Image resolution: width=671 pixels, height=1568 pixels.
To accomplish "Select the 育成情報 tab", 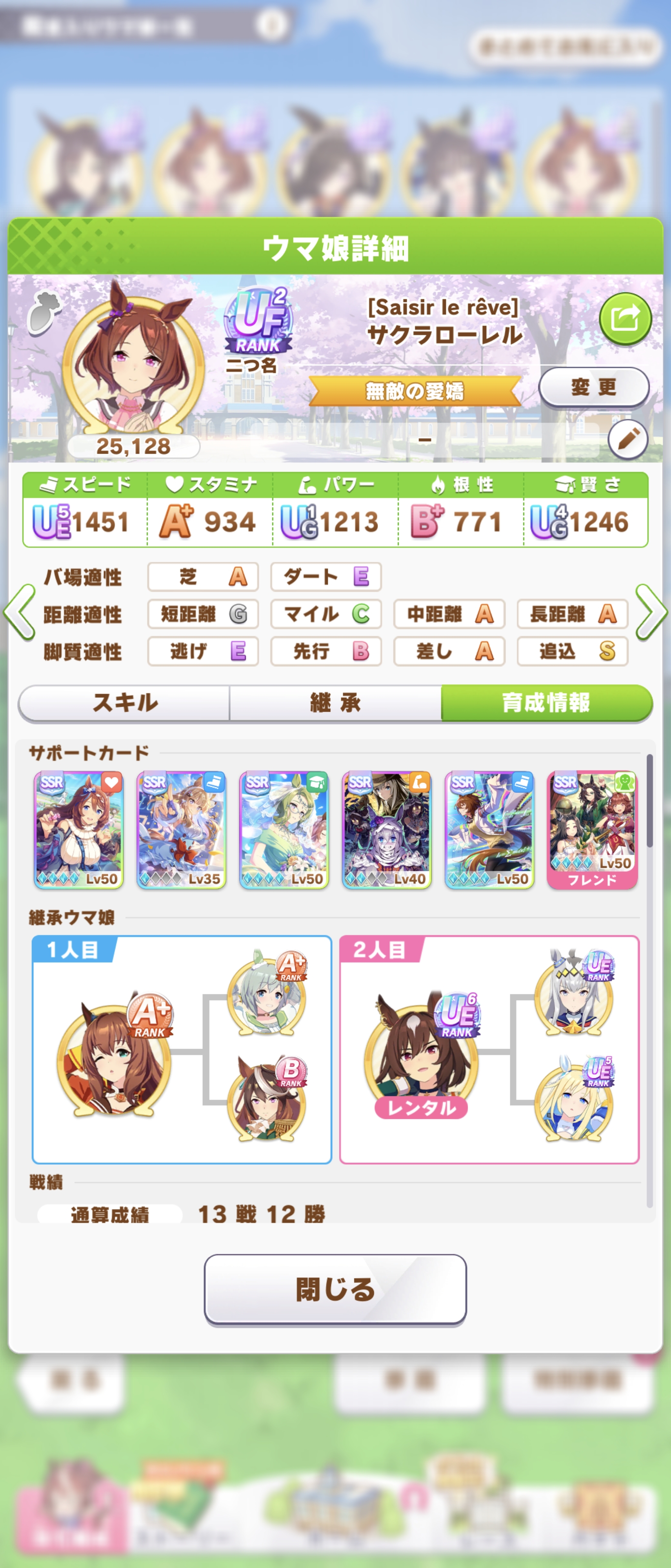I will pos(546,703).
